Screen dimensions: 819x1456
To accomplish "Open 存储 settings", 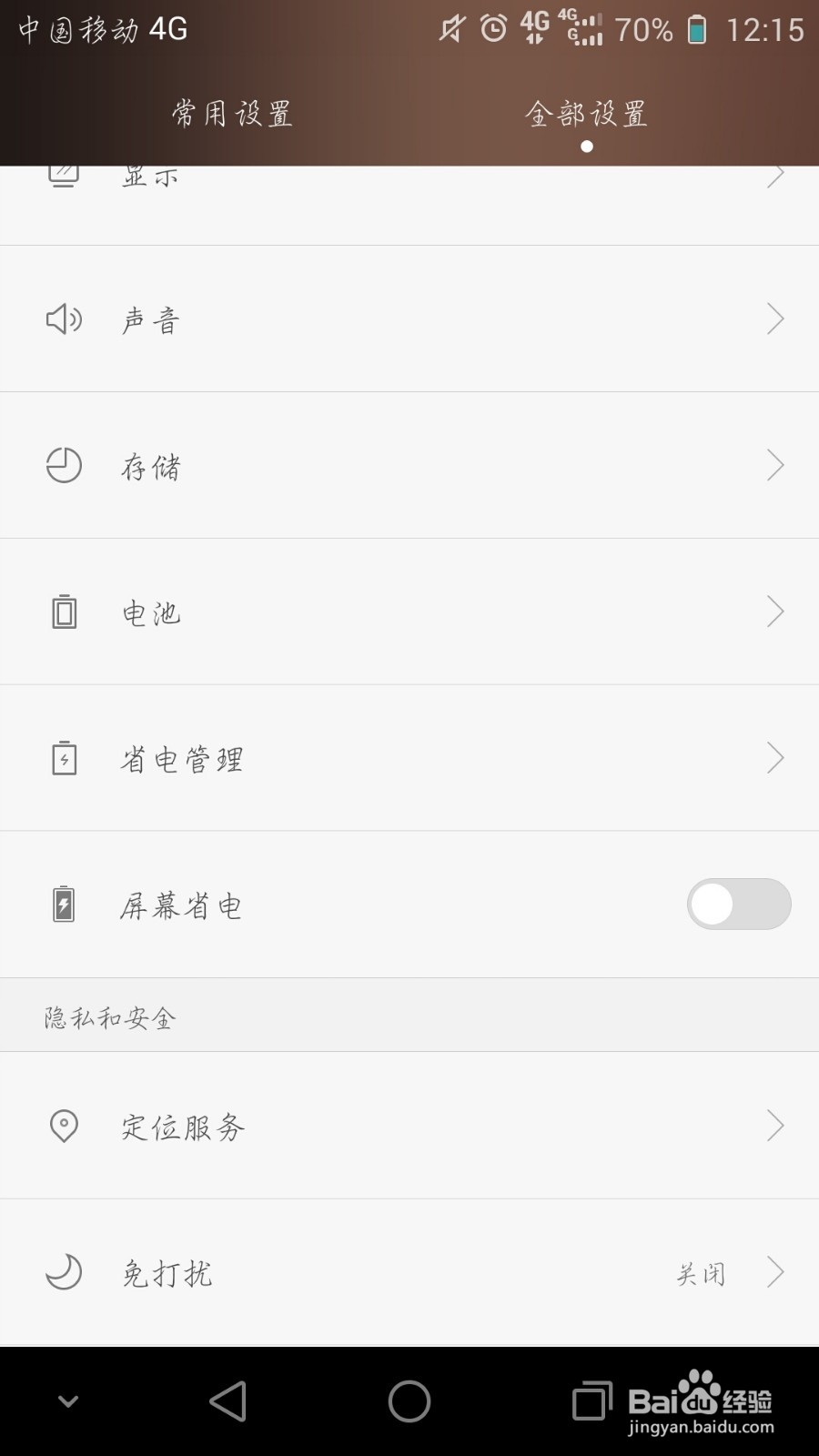I will point(409,466).
